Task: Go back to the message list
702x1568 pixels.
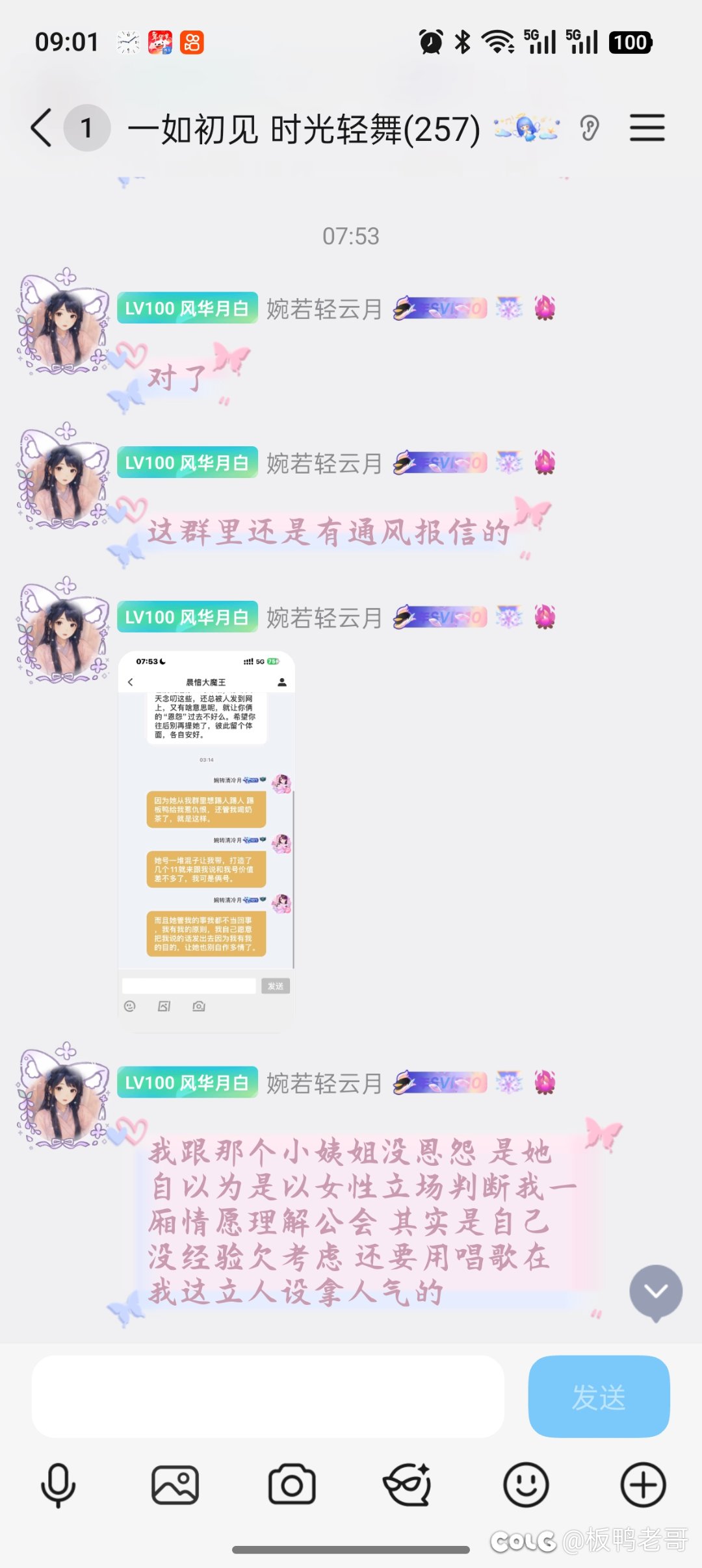Action: 42,128
